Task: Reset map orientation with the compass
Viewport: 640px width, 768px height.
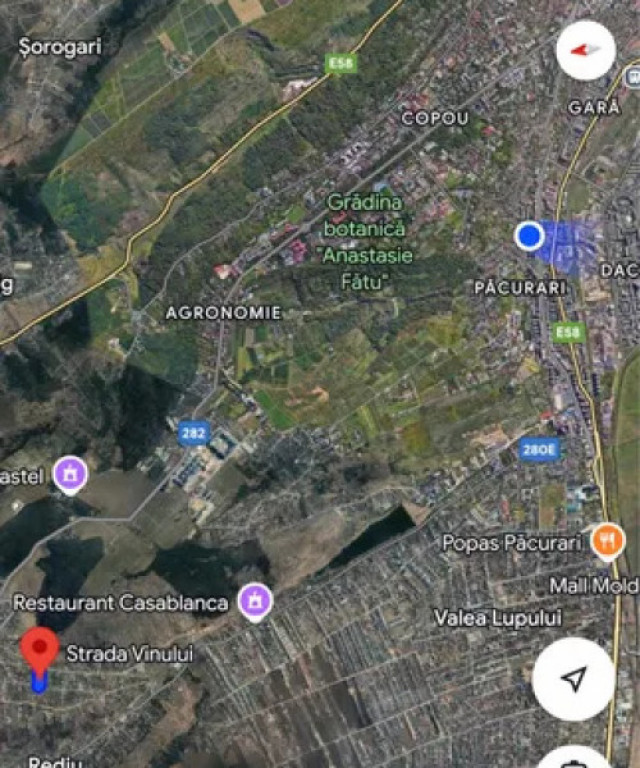Action: 585,50
